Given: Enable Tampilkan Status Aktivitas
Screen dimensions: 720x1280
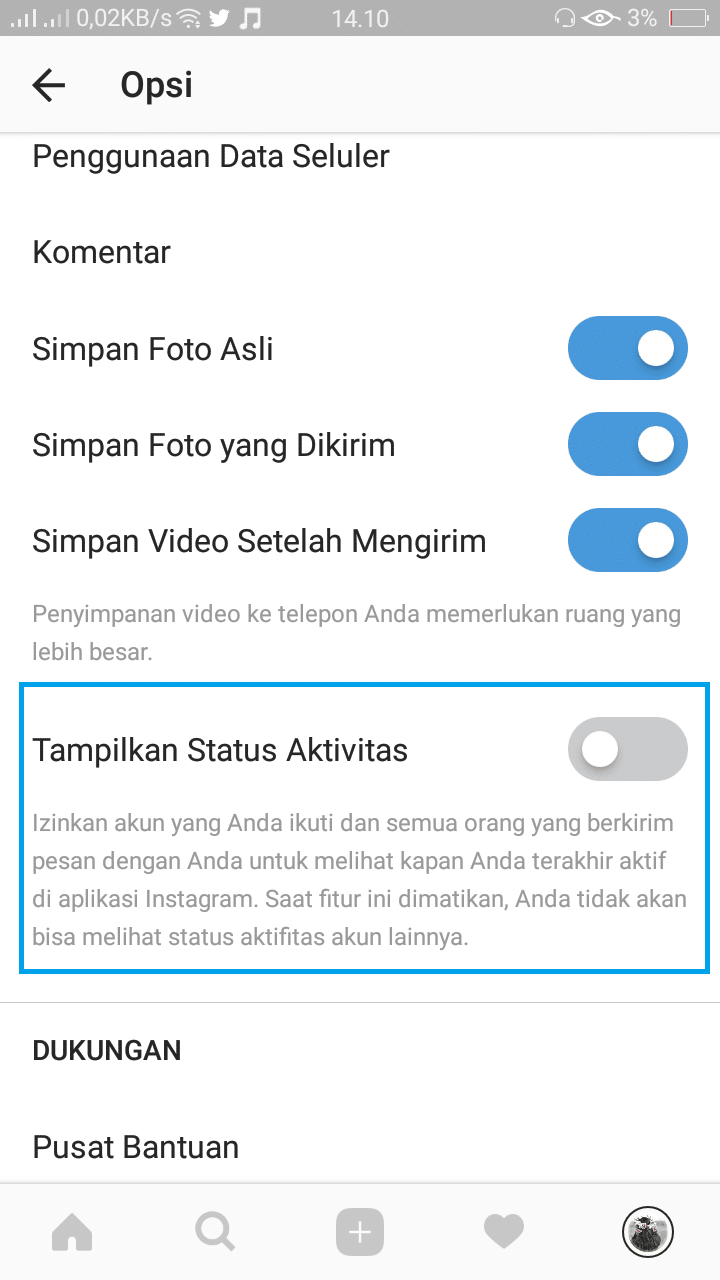Looking at the screenshot, I should [x=628, y=749].
